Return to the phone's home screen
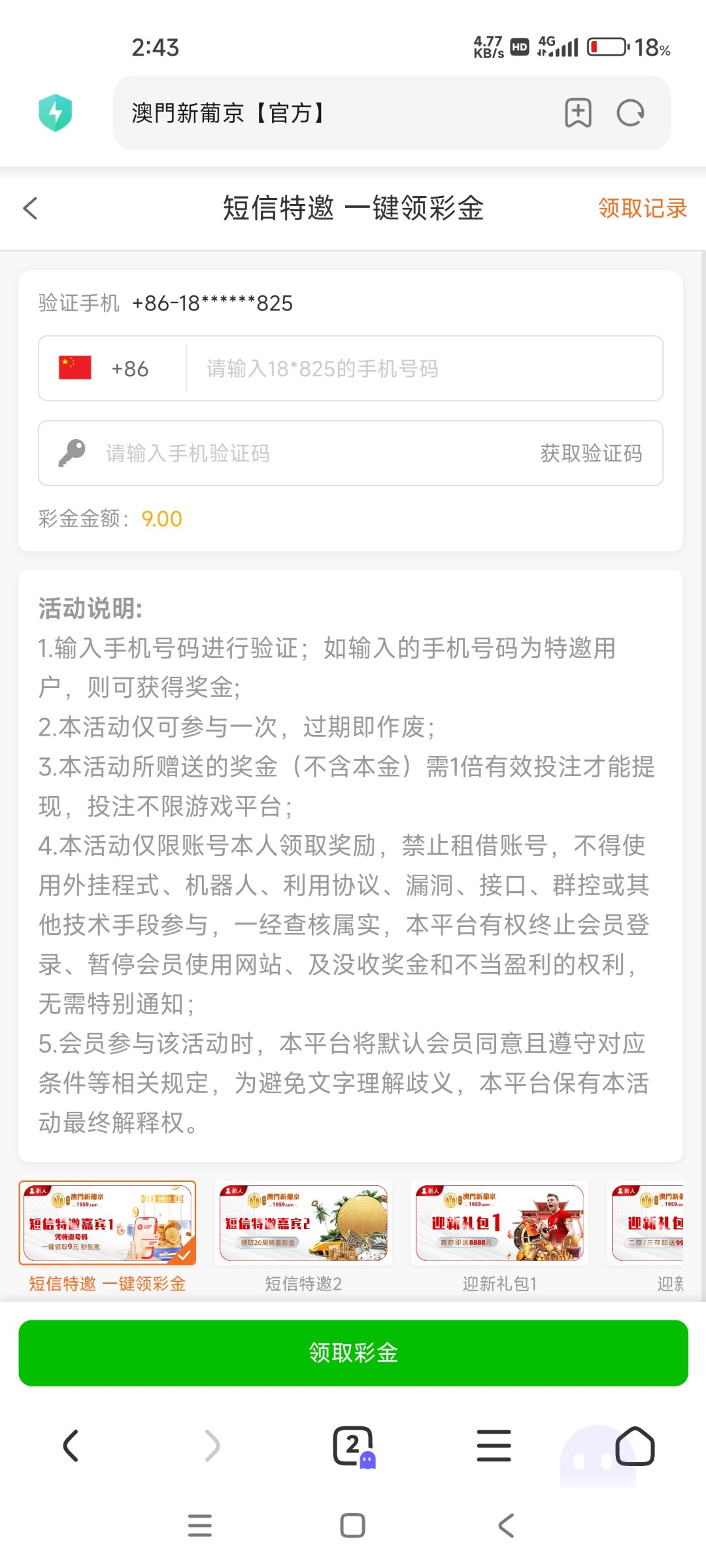The height and width of the screenshot is (1568, 706). [353, 1526]
